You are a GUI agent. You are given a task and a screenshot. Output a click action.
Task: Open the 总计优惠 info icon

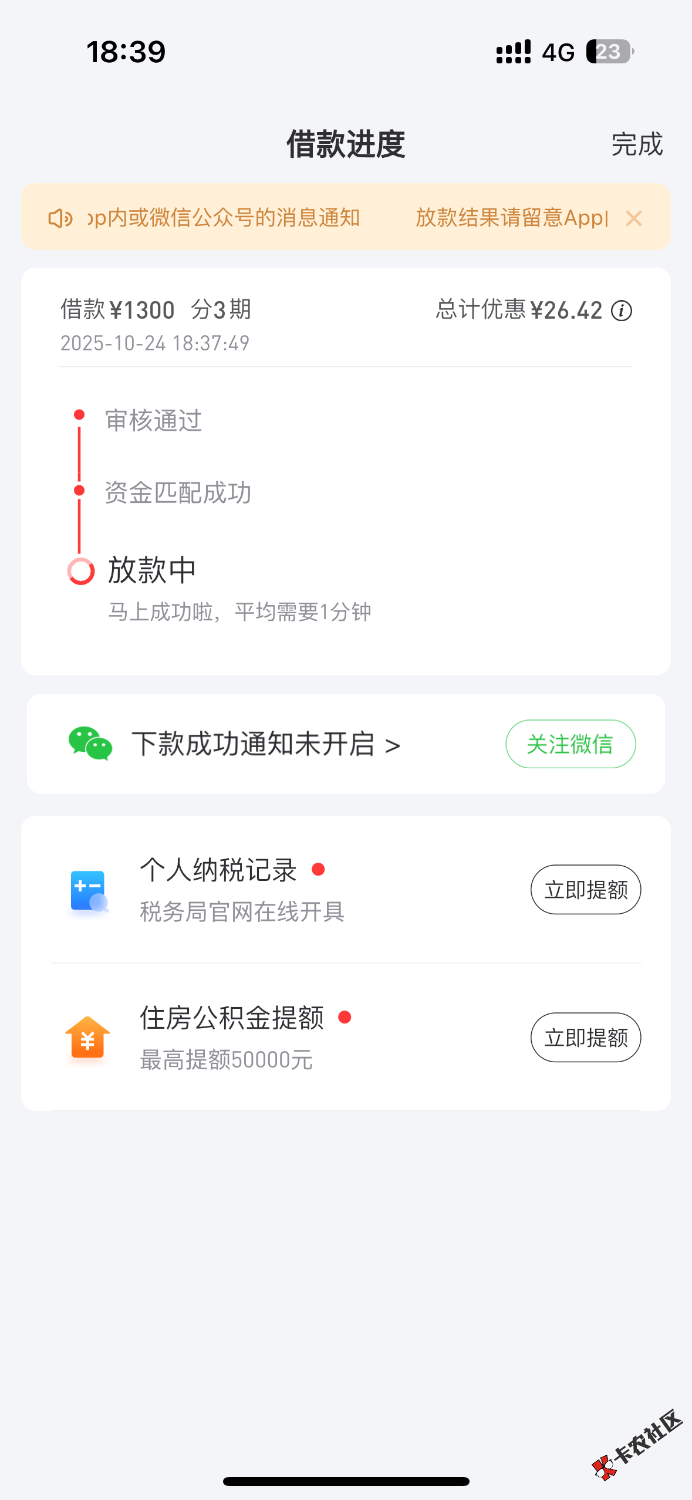click(x=621, y=310)
